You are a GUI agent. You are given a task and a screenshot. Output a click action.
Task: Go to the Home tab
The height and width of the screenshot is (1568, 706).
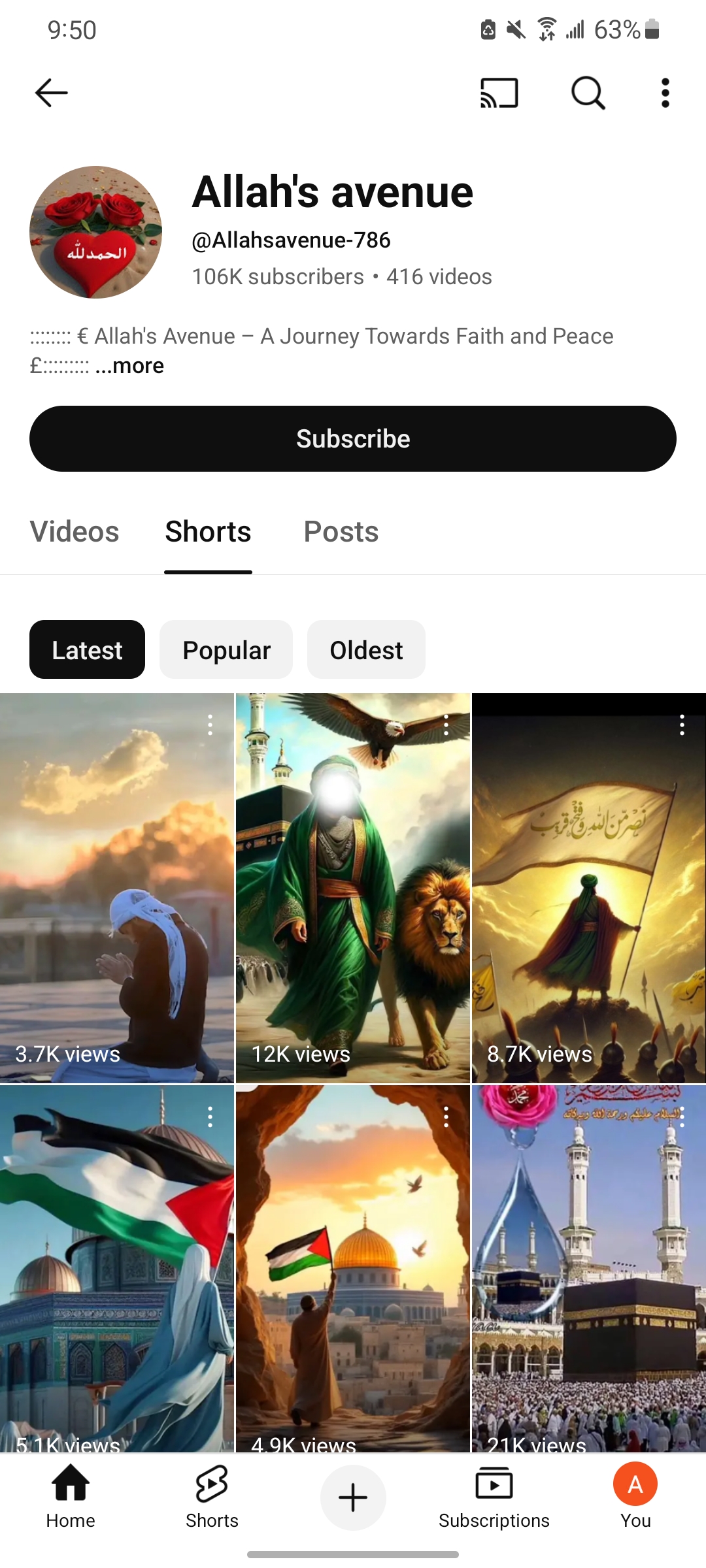(x=71, y=1496)
